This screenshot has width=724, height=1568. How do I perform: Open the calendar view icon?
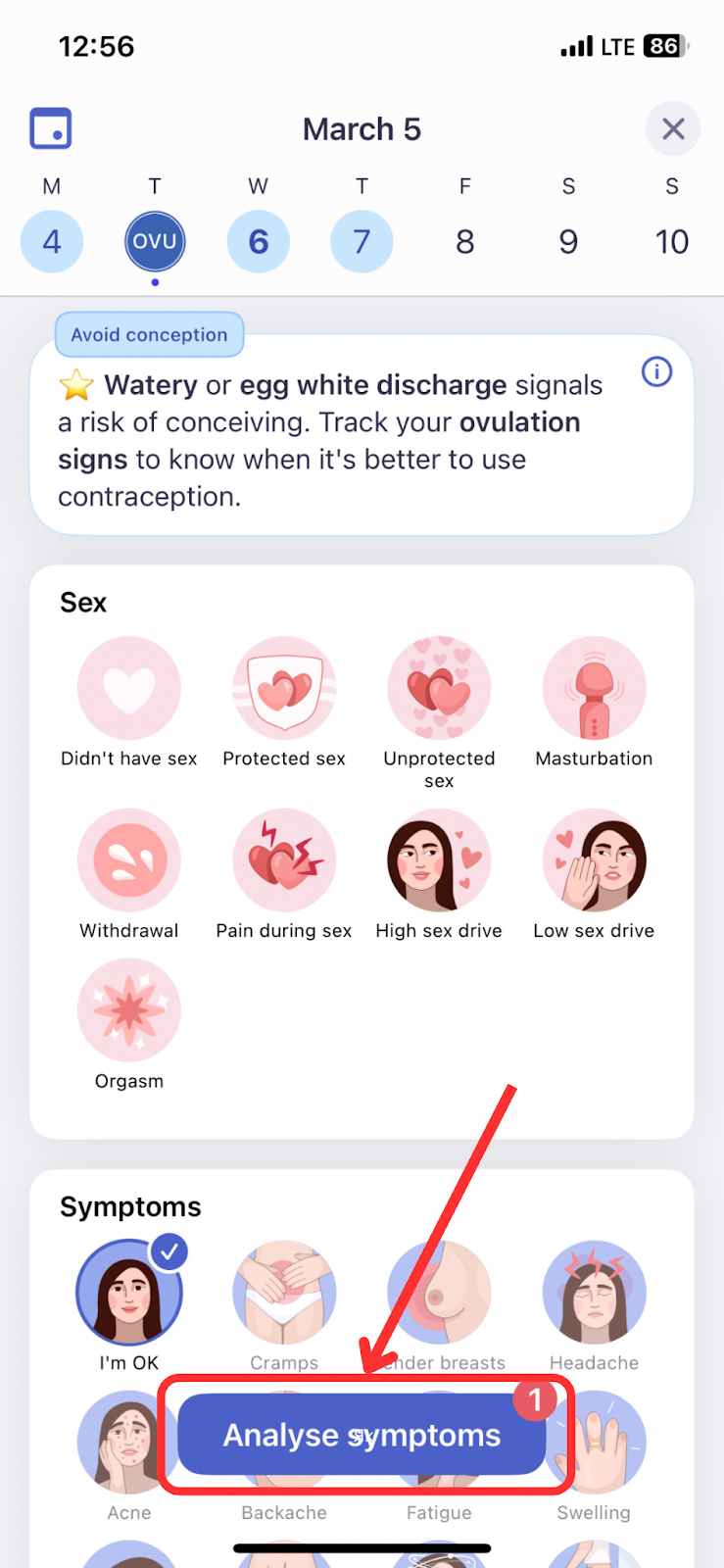(51, 128)
